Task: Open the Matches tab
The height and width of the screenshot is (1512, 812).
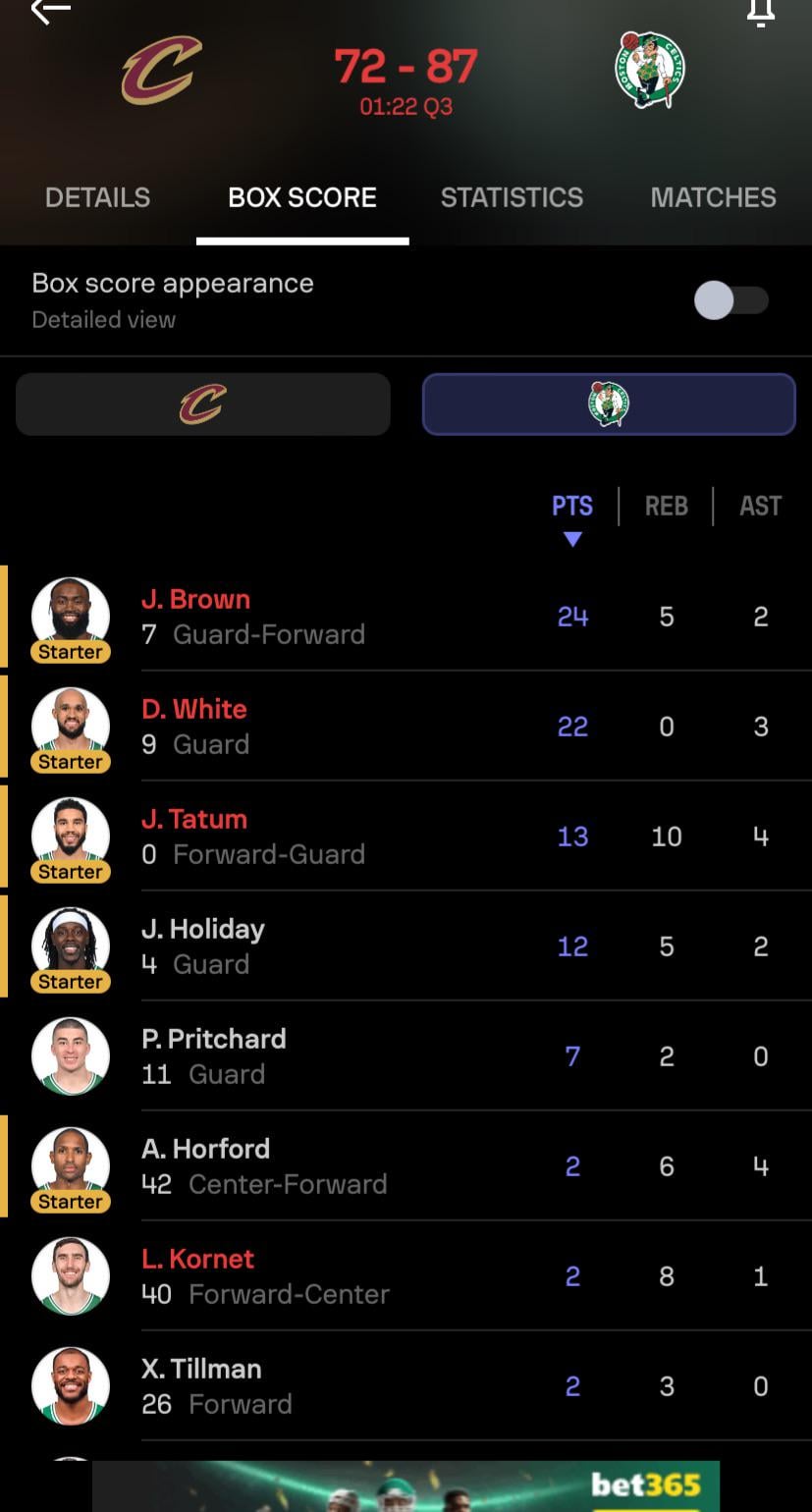Action: coord(713,197)
